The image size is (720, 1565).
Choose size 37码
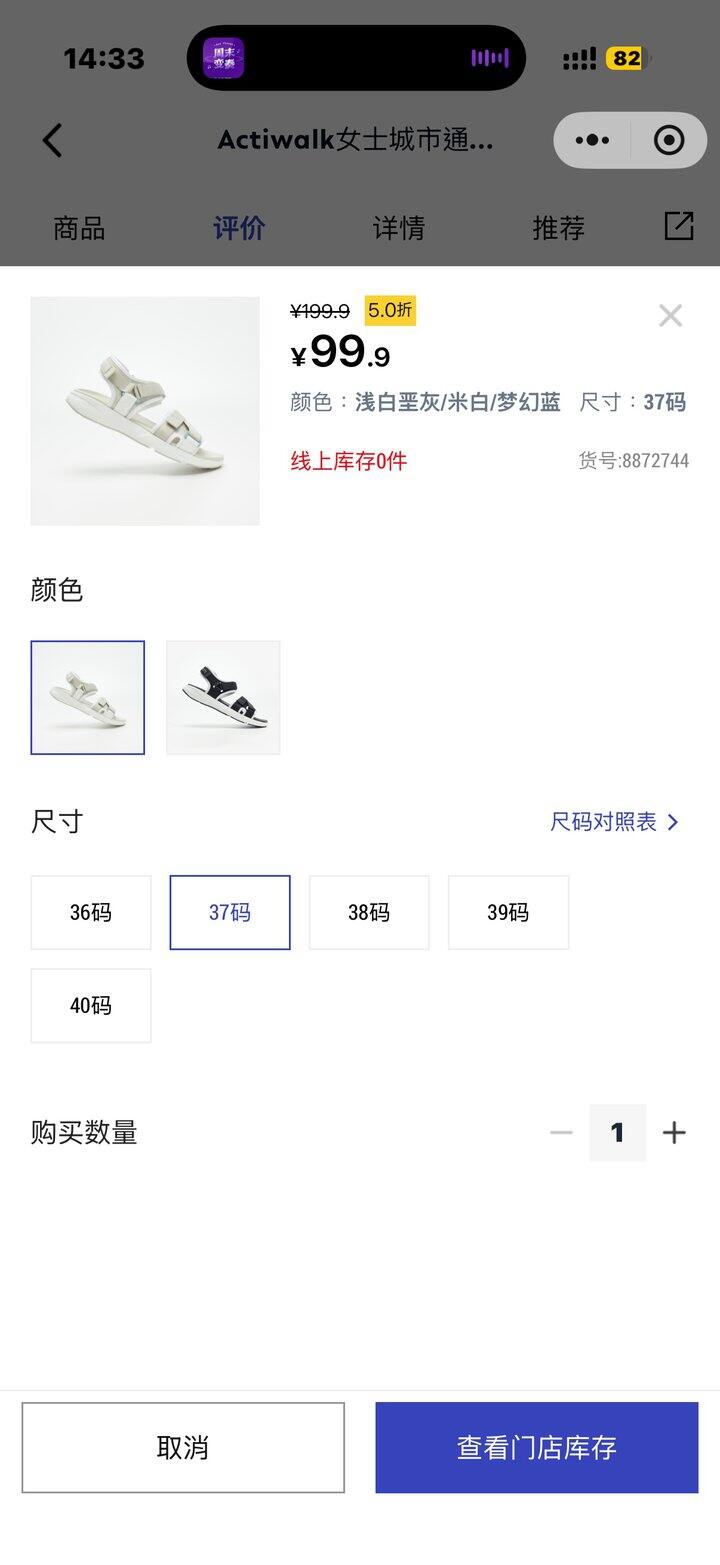(x=230, y=912)
